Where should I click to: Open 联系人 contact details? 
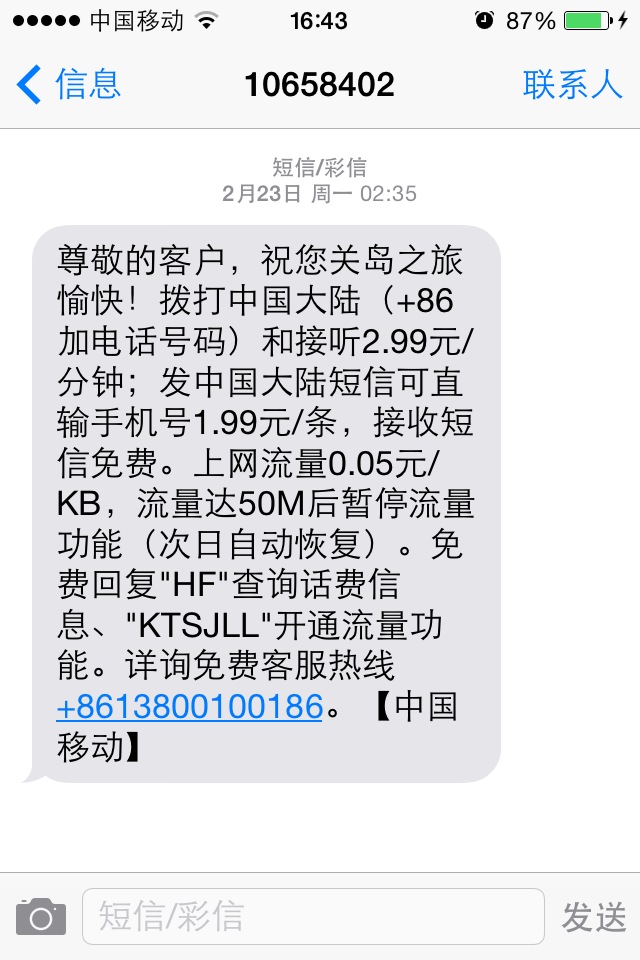tap(573, 84)
